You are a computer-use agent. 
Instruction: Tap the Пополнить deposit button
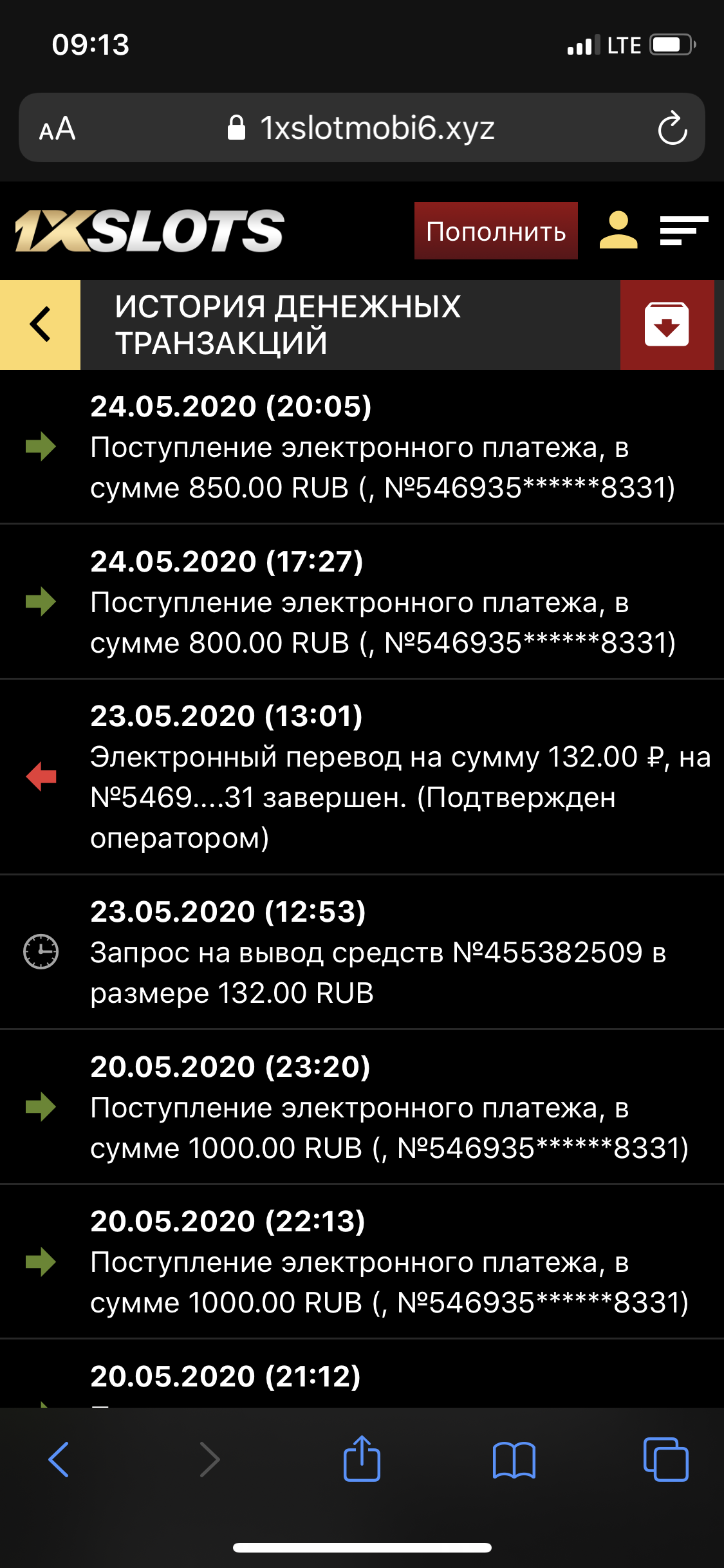click(x=496, y=231)
